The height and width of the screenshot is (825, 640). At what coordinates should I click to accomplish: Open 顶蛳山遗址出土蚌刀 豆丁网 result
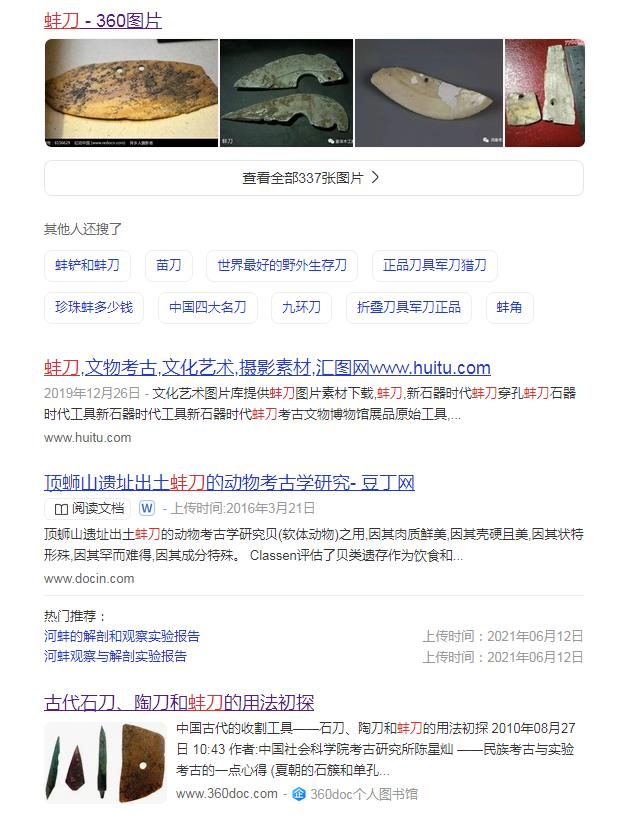point(229,483)
